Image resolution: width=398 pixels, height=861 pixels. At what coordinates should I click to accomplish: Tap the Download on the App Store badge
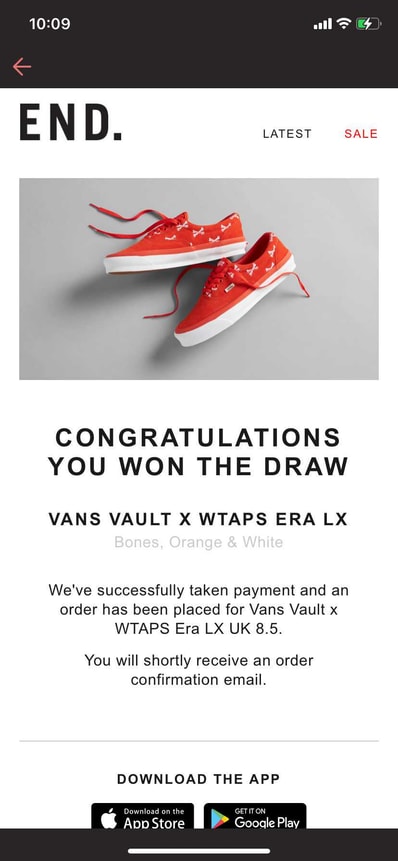point(143,817)
